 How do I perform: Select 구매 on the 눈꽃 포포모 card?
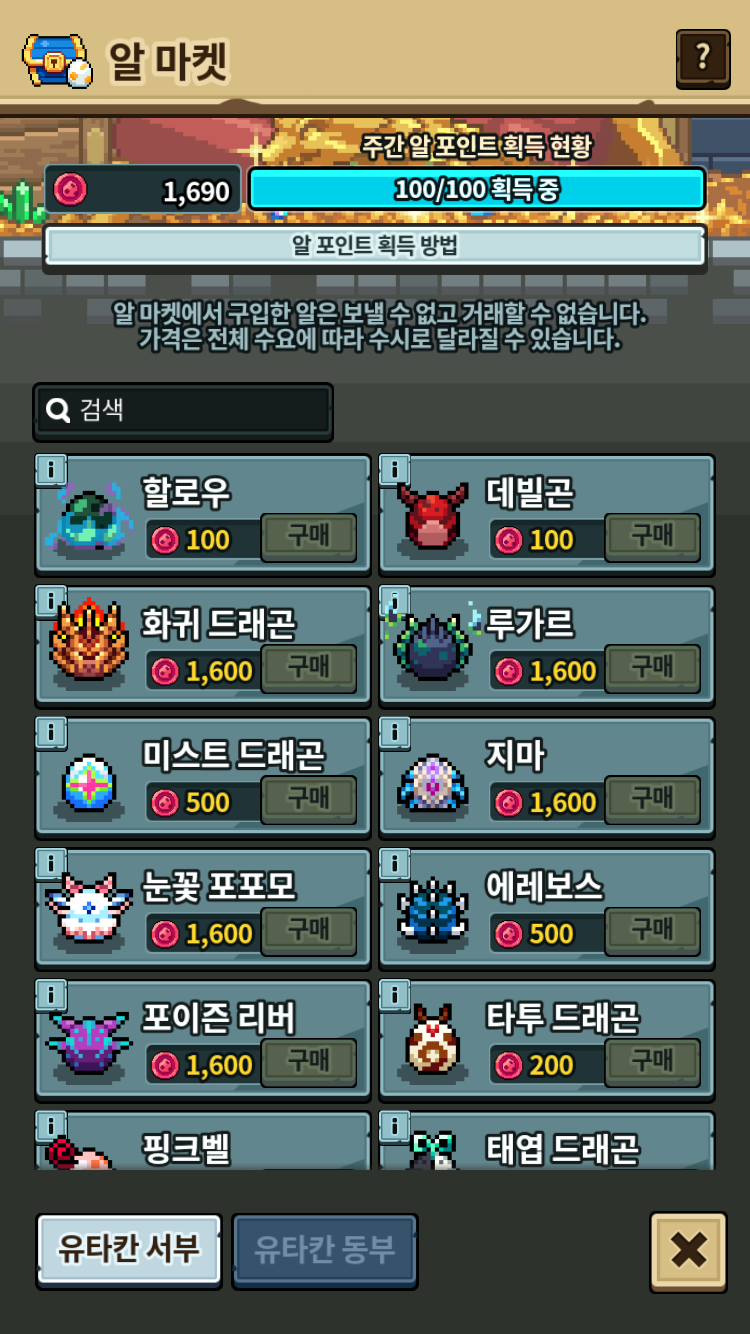point(308,931)
